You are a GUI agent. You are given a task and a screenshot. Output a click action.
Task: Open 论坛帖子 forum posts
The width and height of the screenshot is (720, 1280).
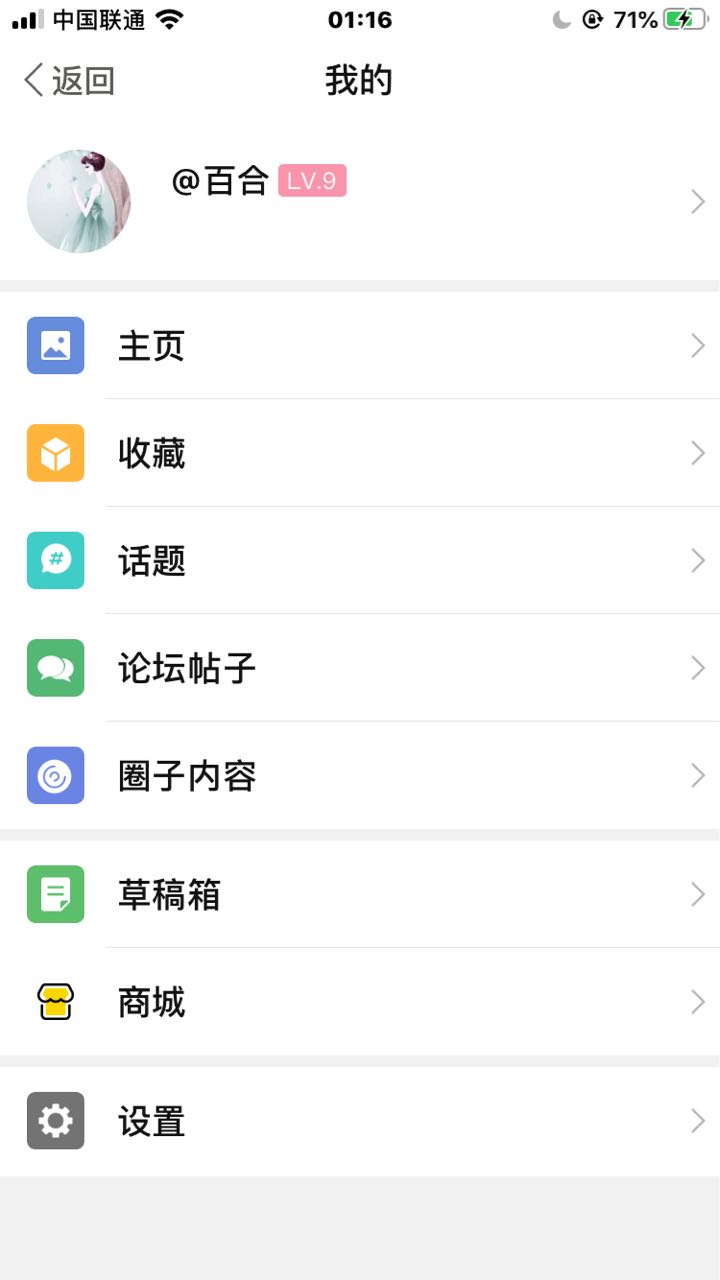pos(360,668)
